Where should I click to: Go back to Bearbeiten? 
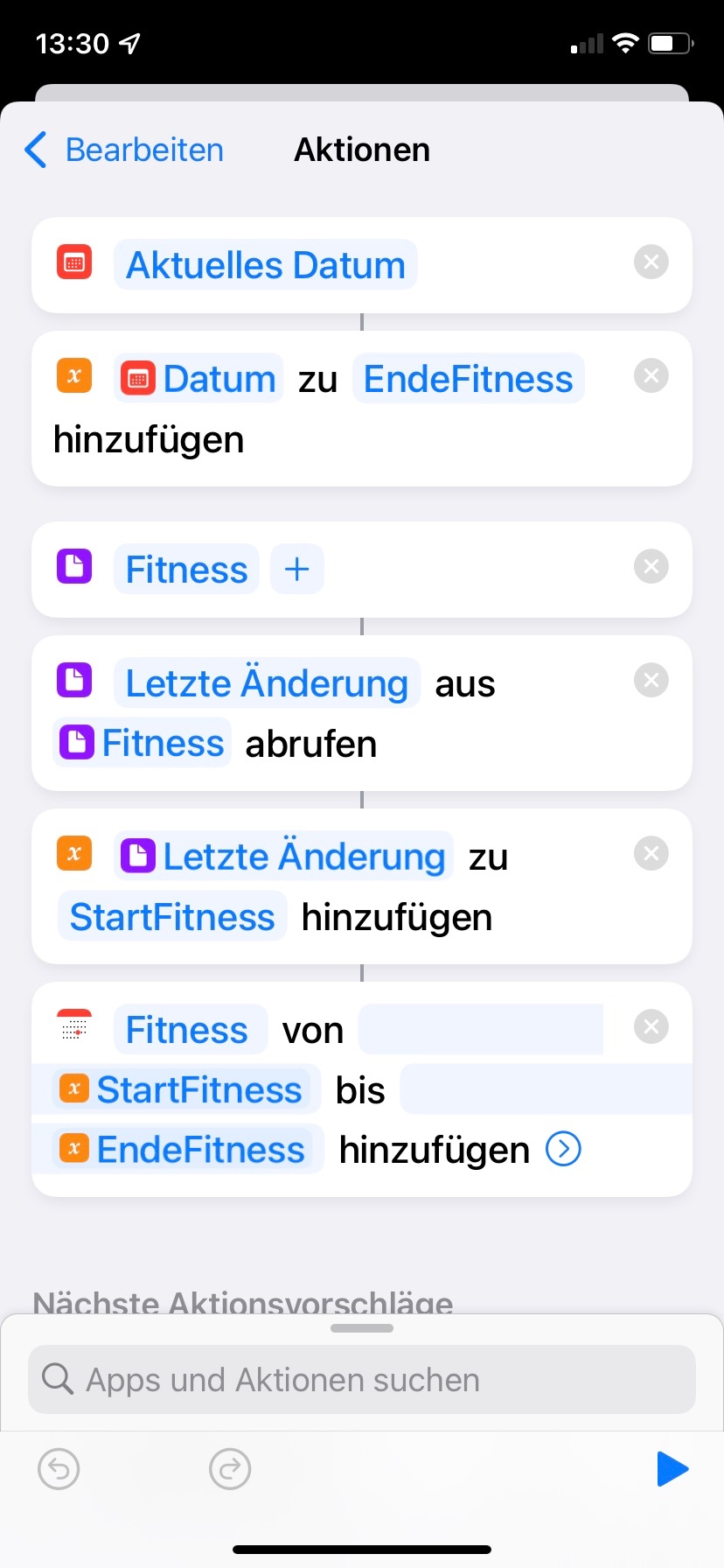pyautogui.click(x=124, y=150)
